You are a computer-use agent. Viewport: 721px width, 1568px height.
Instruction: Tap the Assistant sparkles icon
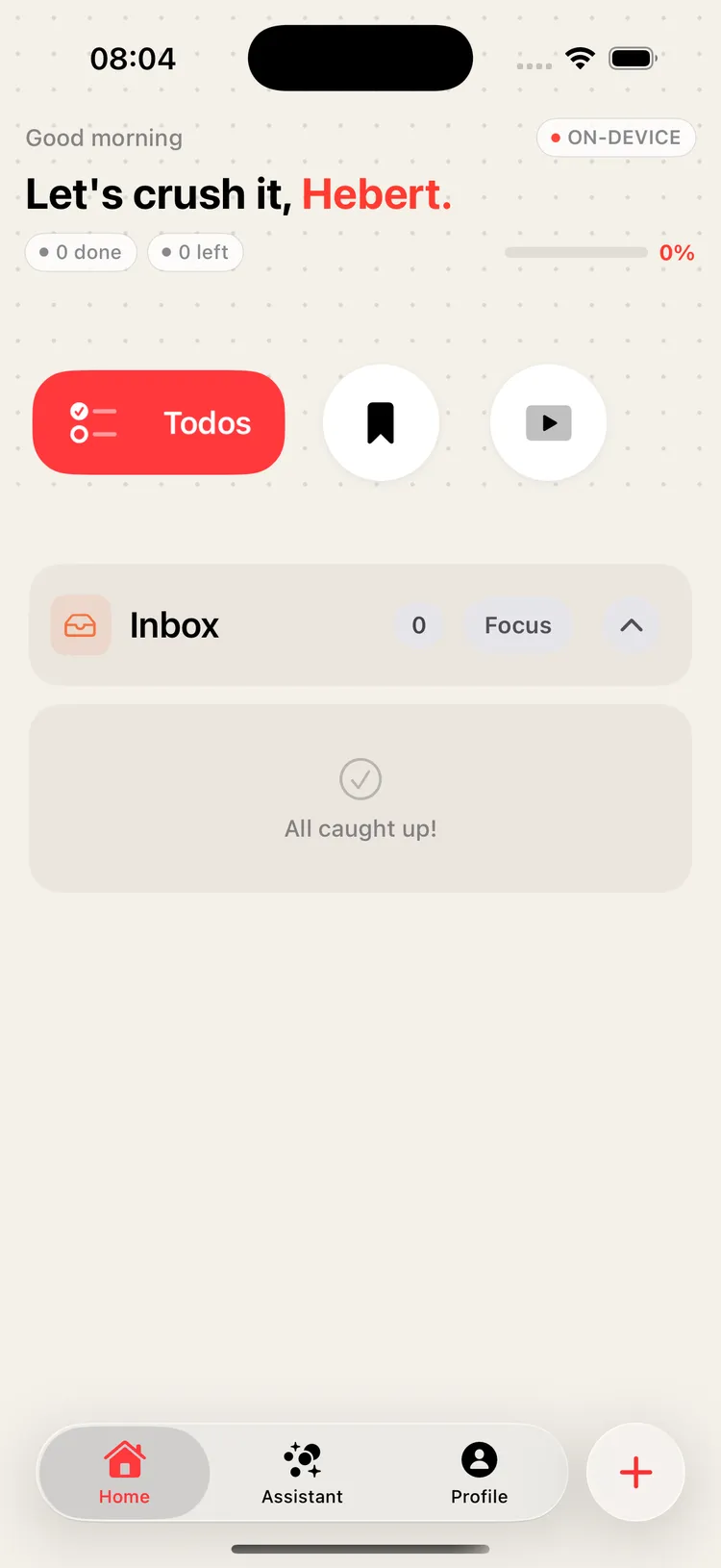tap(302, 1460)
